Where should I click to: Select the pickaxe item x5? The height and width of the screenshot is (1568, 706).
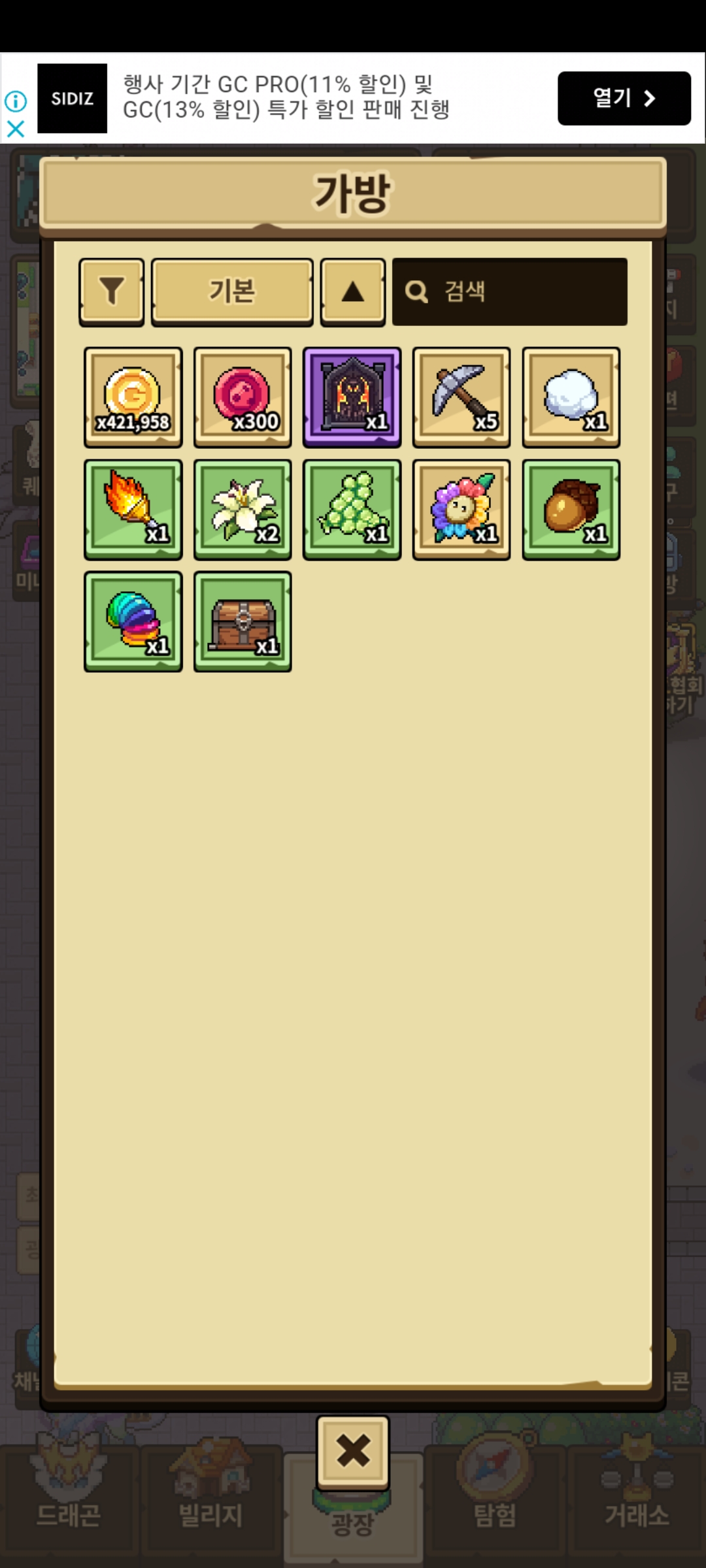(x=462, y=397)
